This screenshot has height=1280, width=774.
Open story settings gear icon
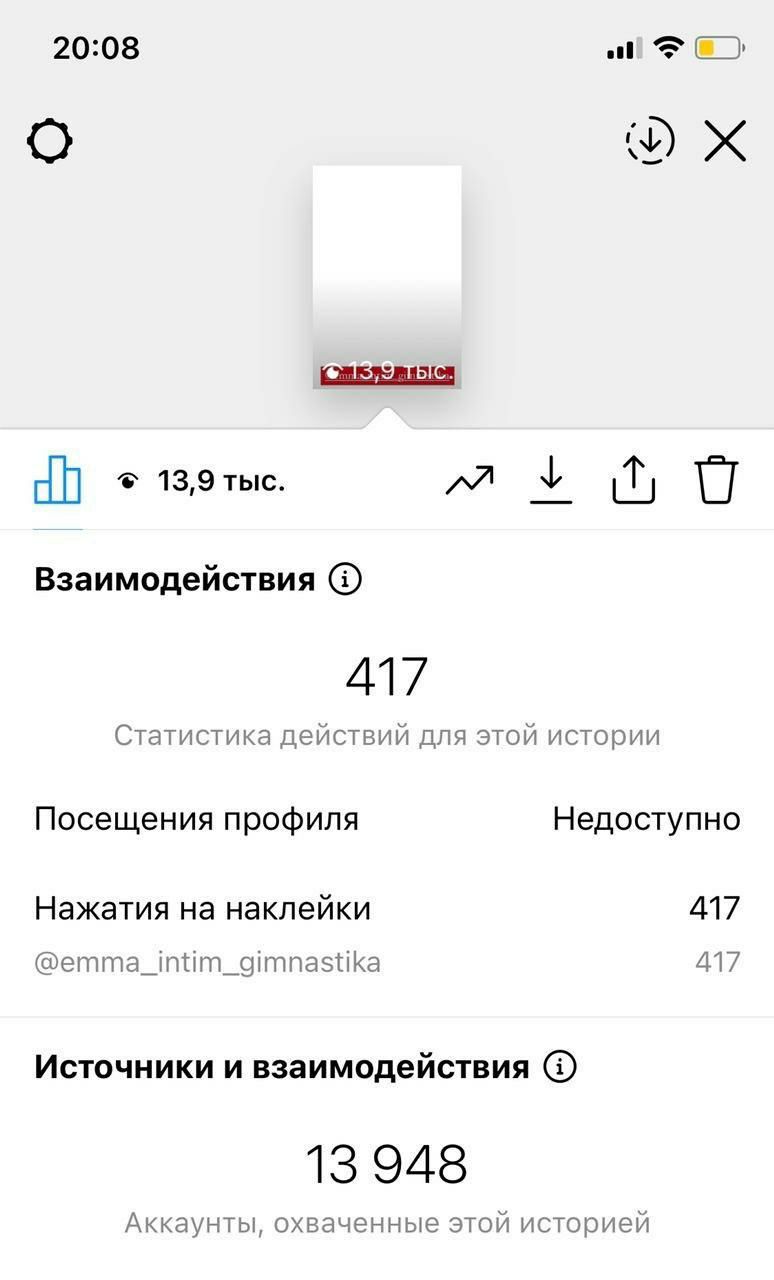[x=49, y=141]
